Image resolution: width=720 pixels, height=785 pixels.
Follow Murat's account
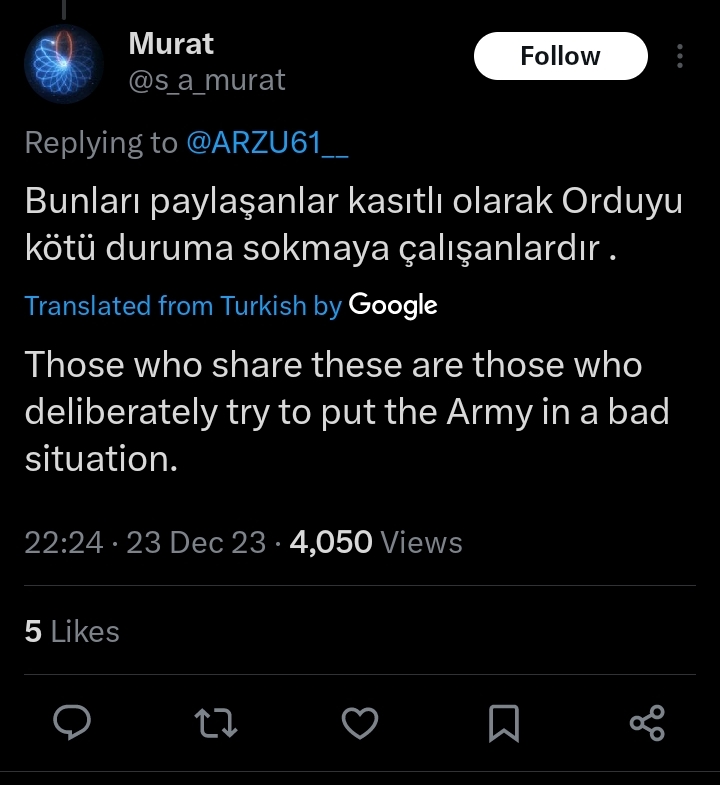point(560,56)
